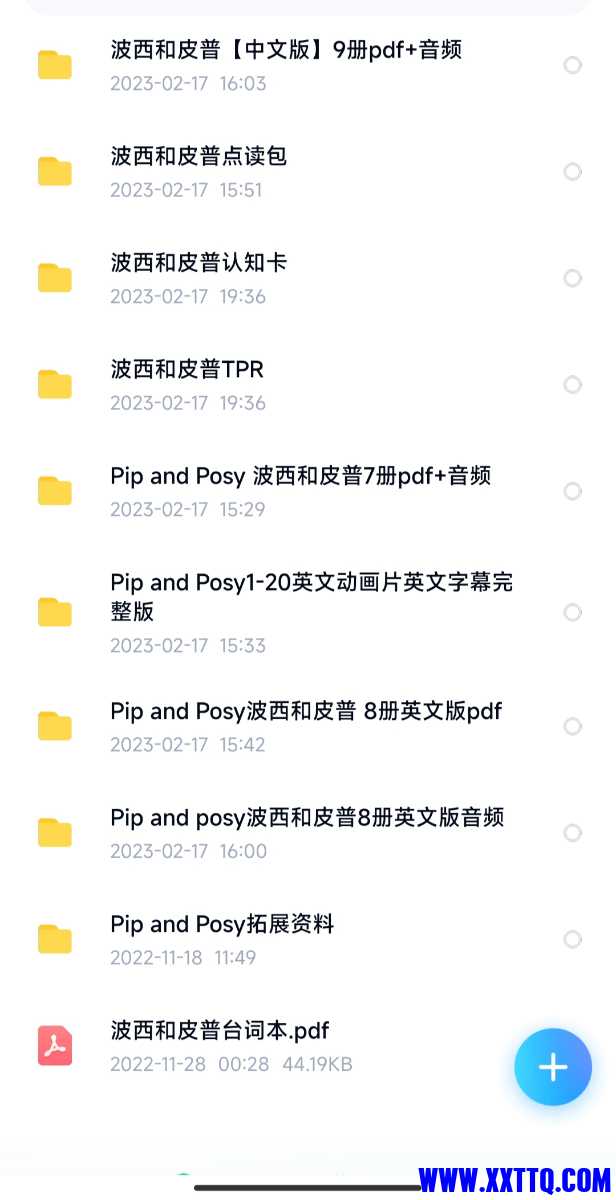Open Pip and Posy 波西和皮普7册pdf+音频 folder
Image resolution: width=616 pixels, height=1200 pixels.
click(x=300, y=477)
